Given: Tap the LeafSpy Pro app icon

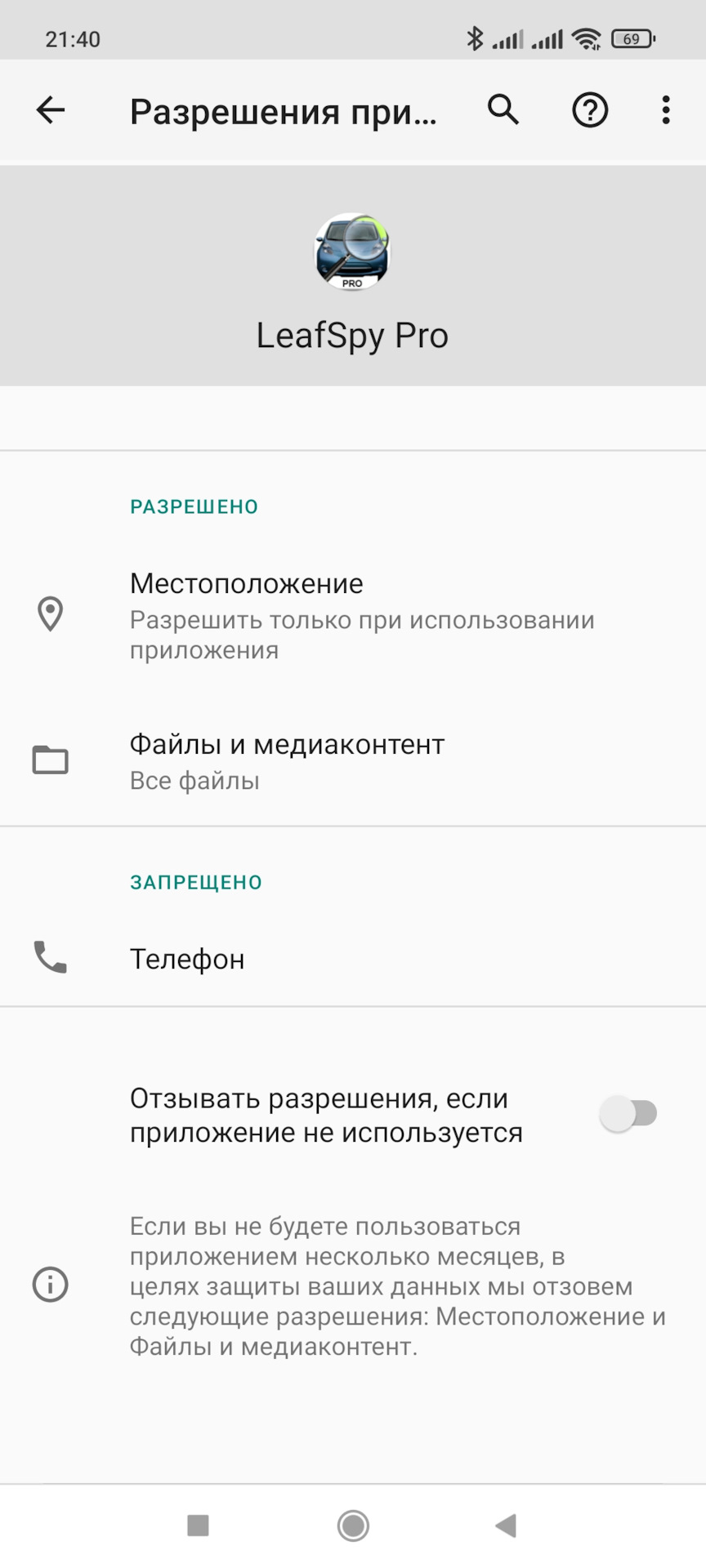Looking at the screenshot, I should click(352, 253).
